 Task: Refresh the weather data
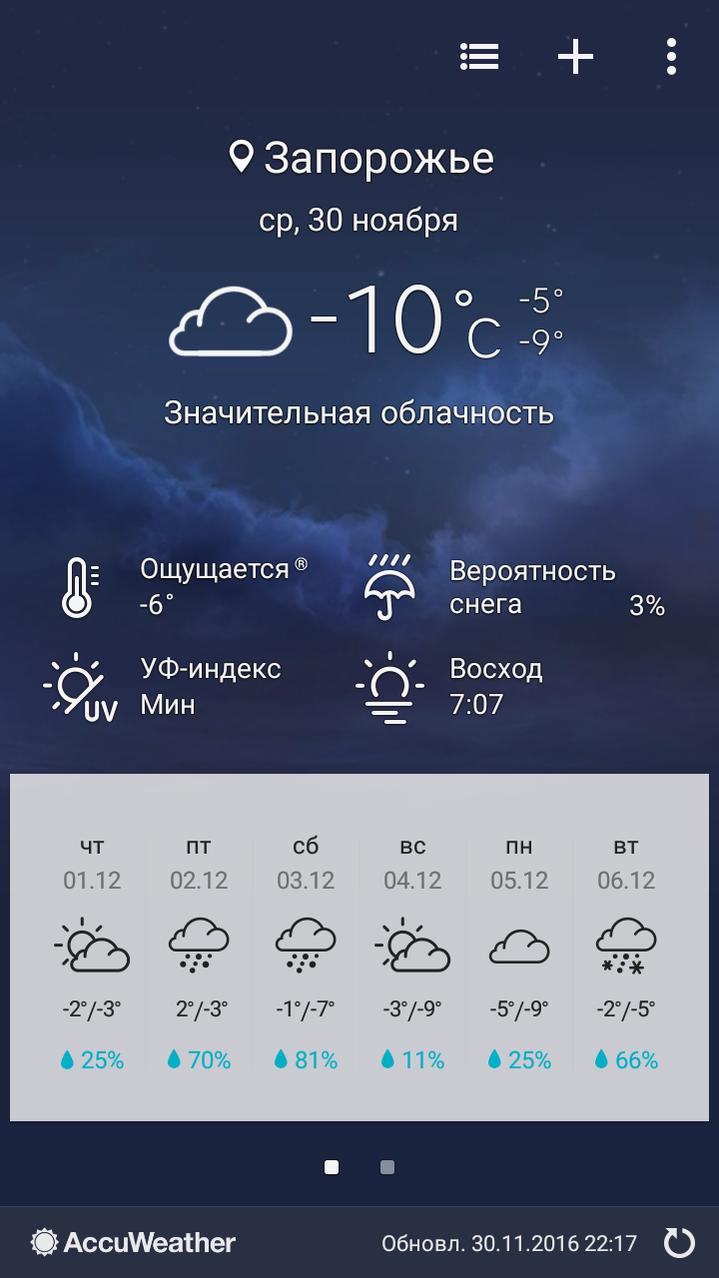679,1243
